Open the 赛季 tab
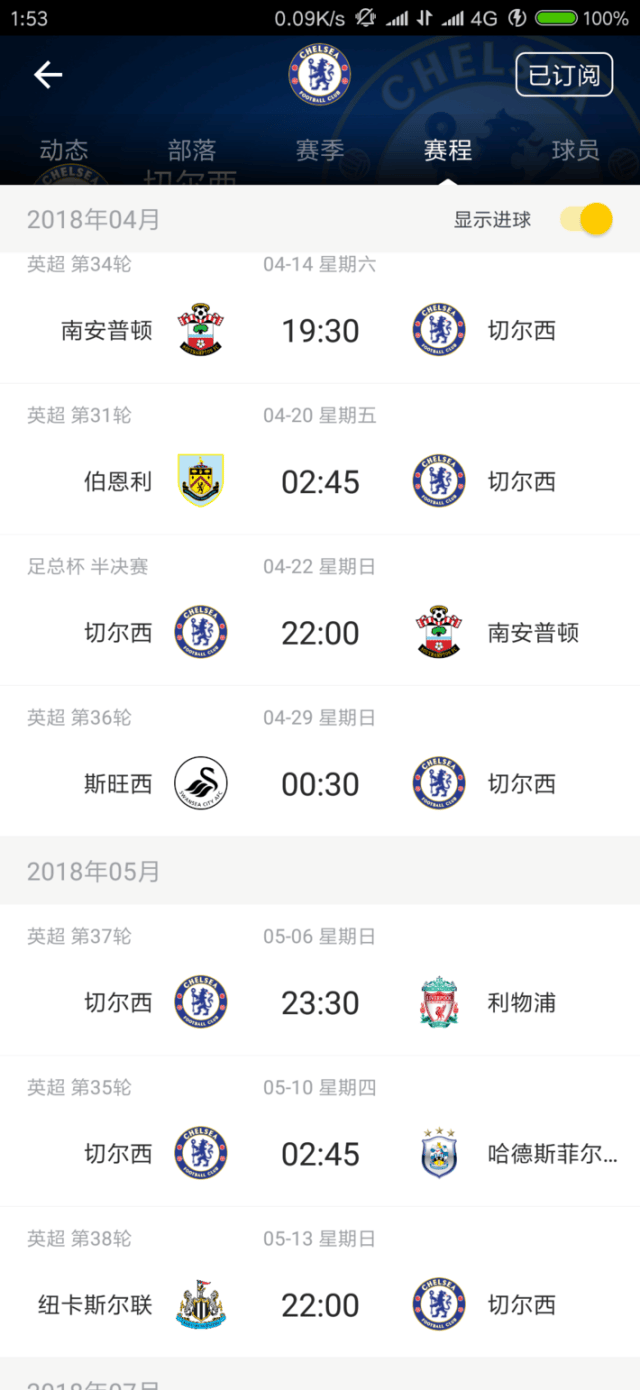 (320, 151)
